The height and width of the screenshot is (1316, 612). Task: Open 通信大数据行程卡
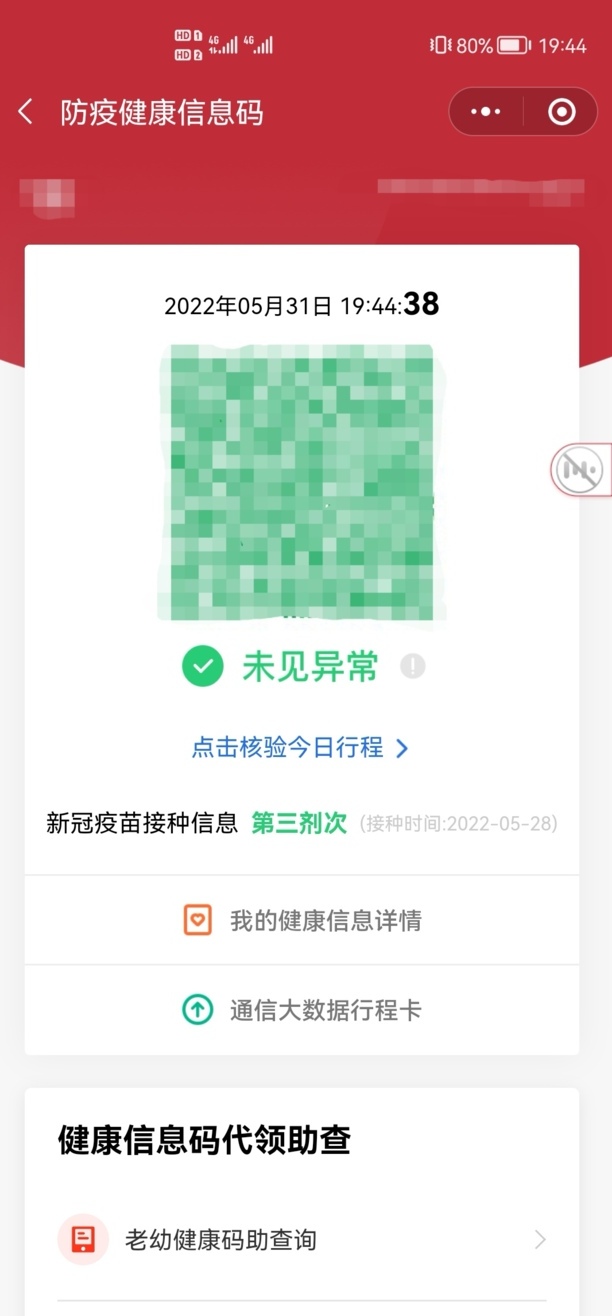point(302,1010)
